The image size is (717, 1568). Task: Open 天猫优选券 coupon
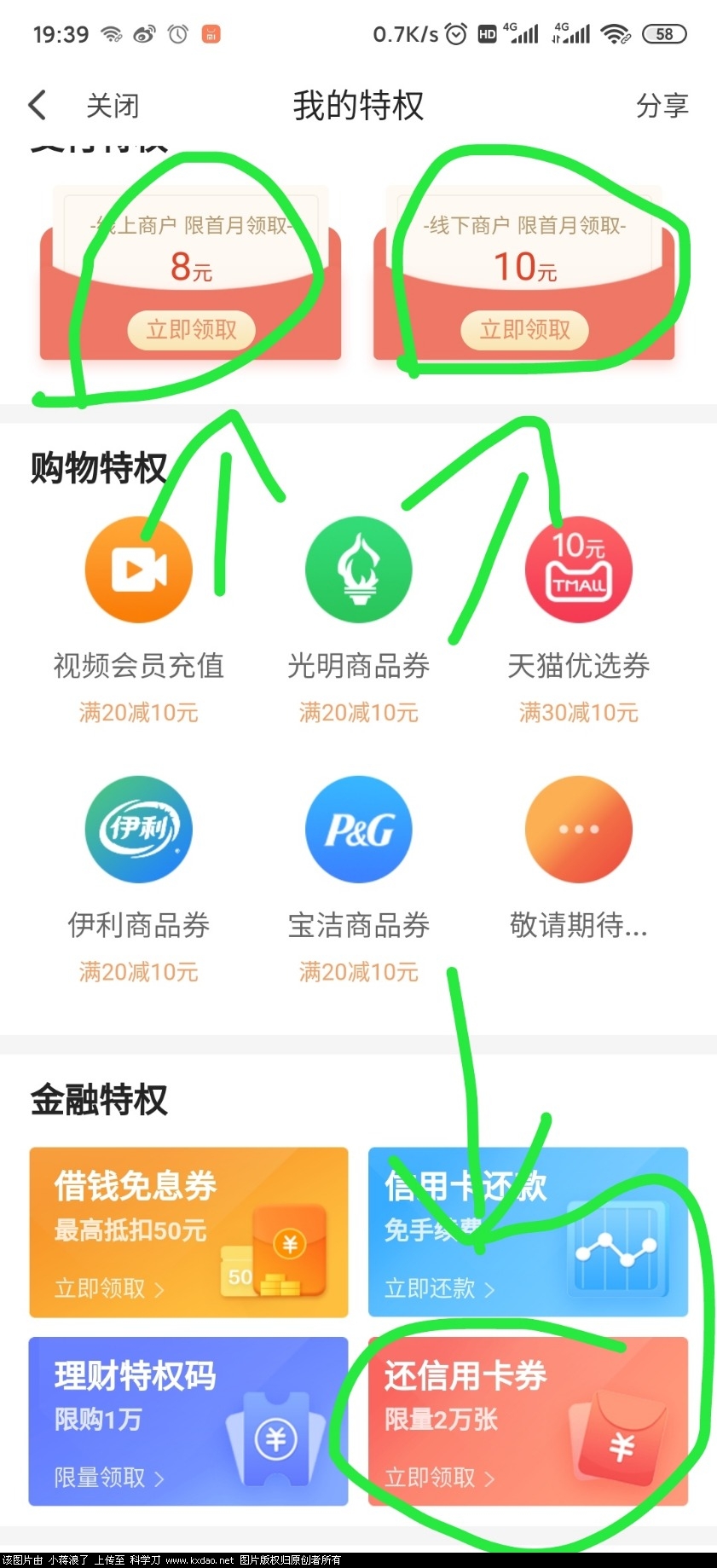pos(578,570)
